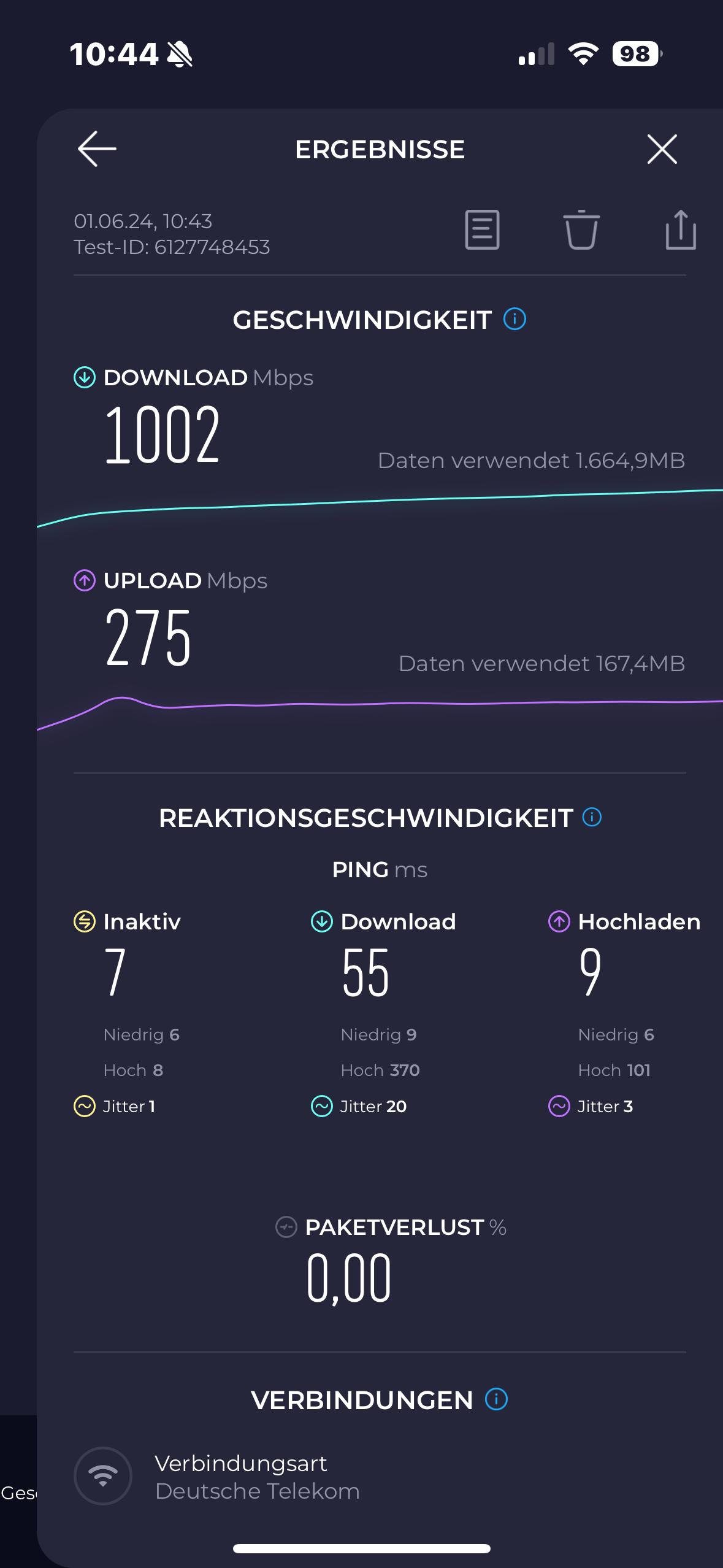Share the speed test result
723x1568 pixels.
click(680, 230)
